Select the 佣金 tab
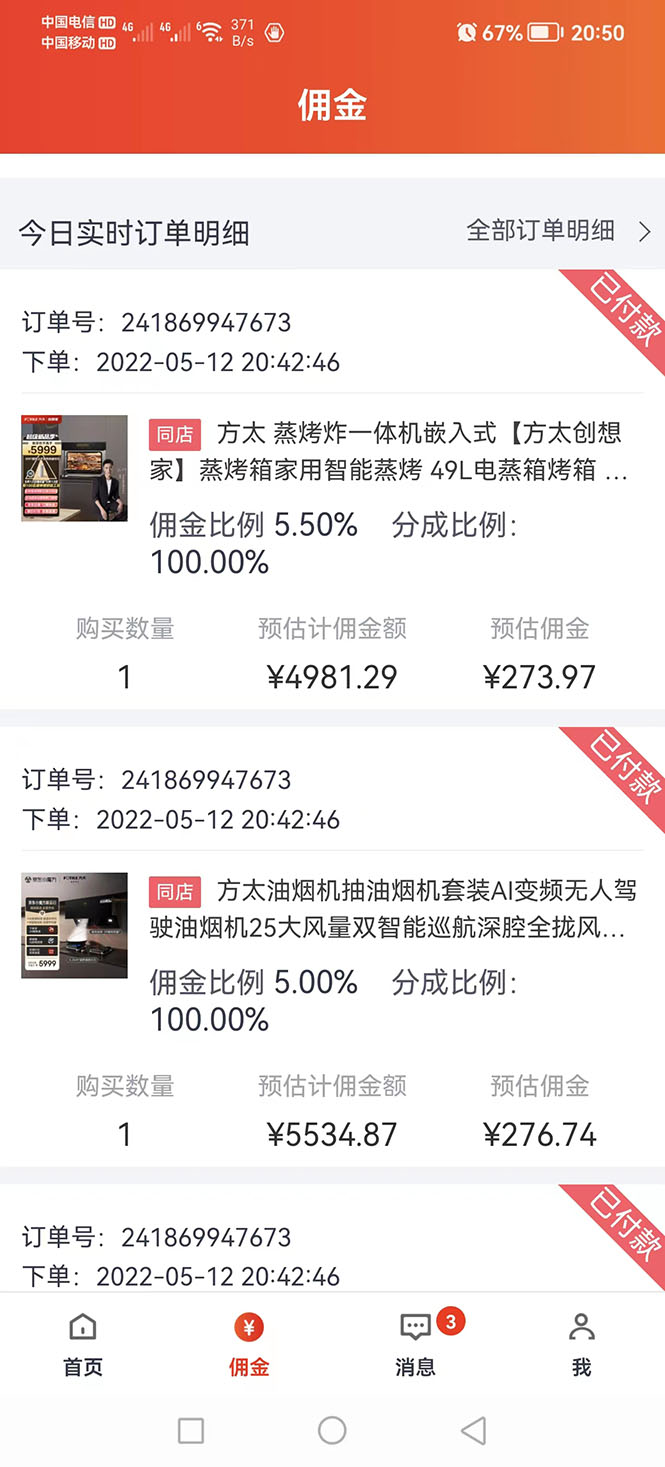The width and height of the screenshot is (665, 1467). point(249,1344)
